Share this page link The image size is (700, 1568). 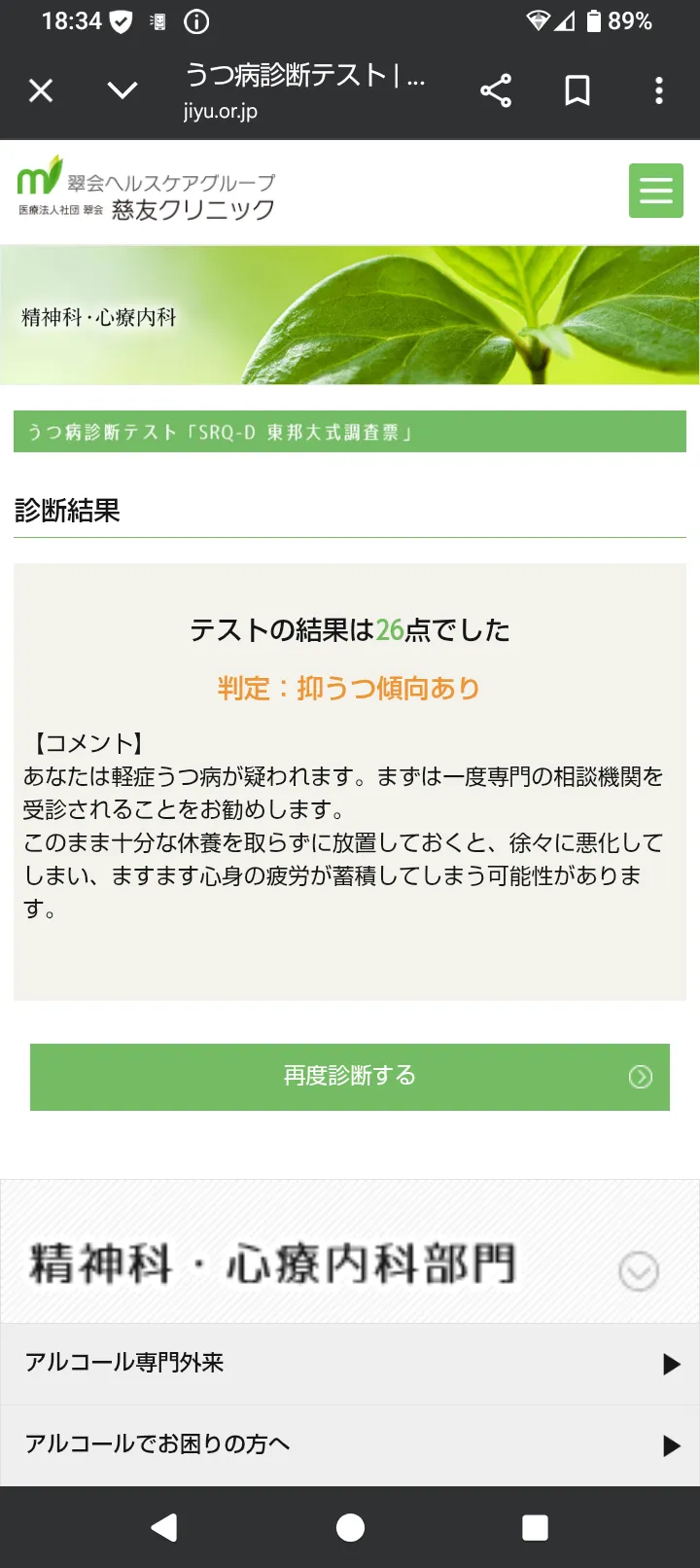(496, 91)
